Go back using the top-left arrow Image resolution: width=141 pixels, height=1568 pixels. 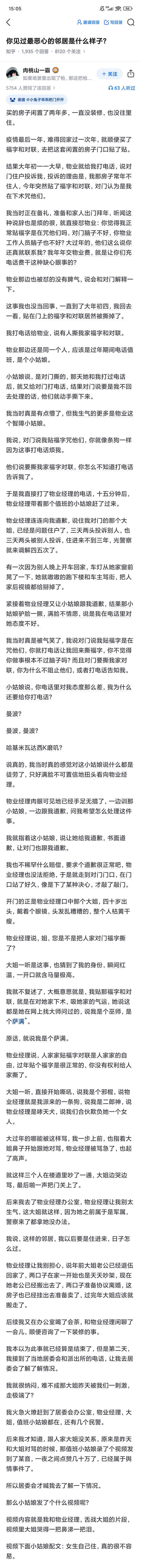(x=8, y=23)
